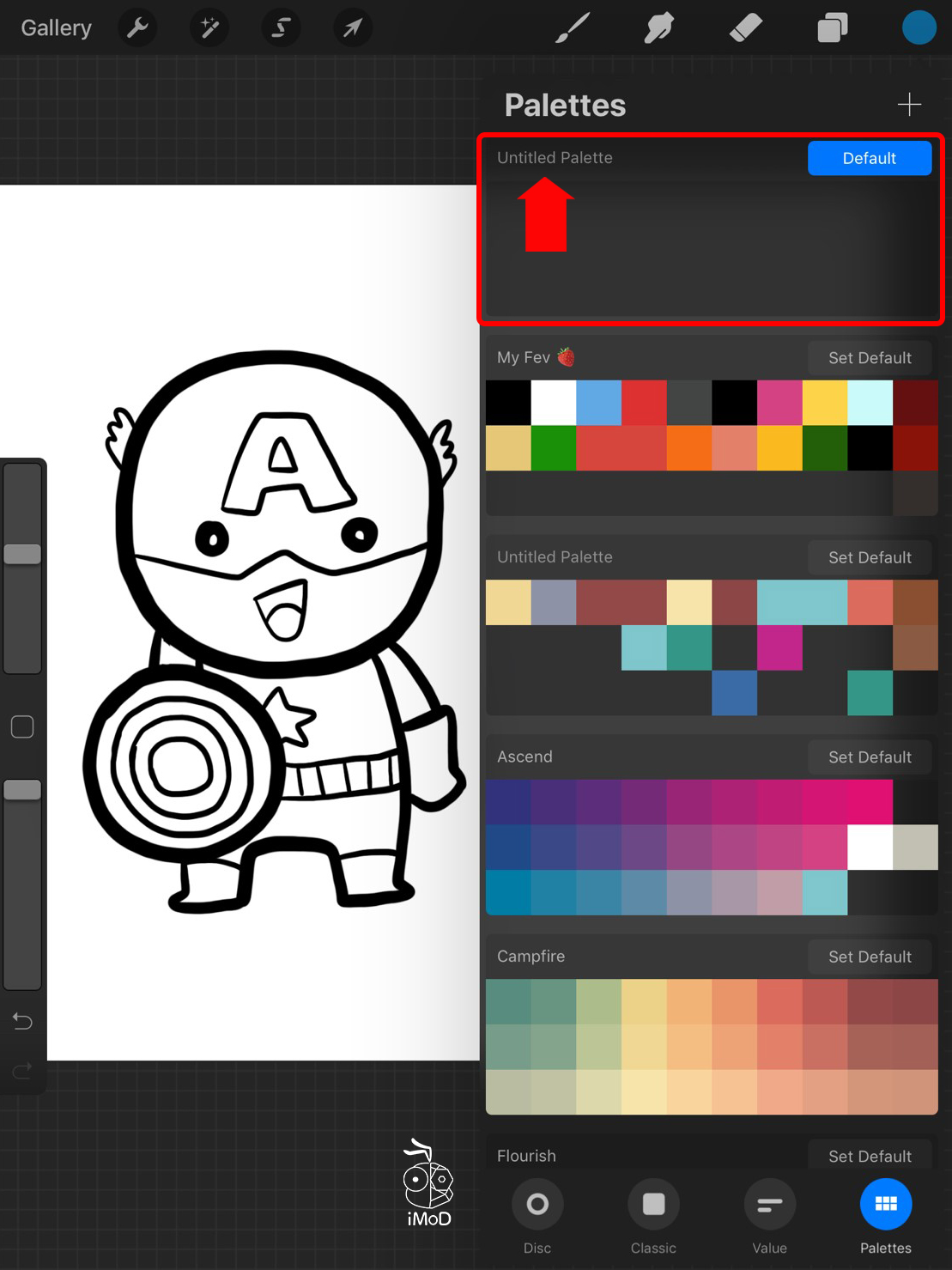This screenshot has width=952, height=1270.
Task: Select the Eraser tool
Action: pyautogui.click(x=745, y=27)
